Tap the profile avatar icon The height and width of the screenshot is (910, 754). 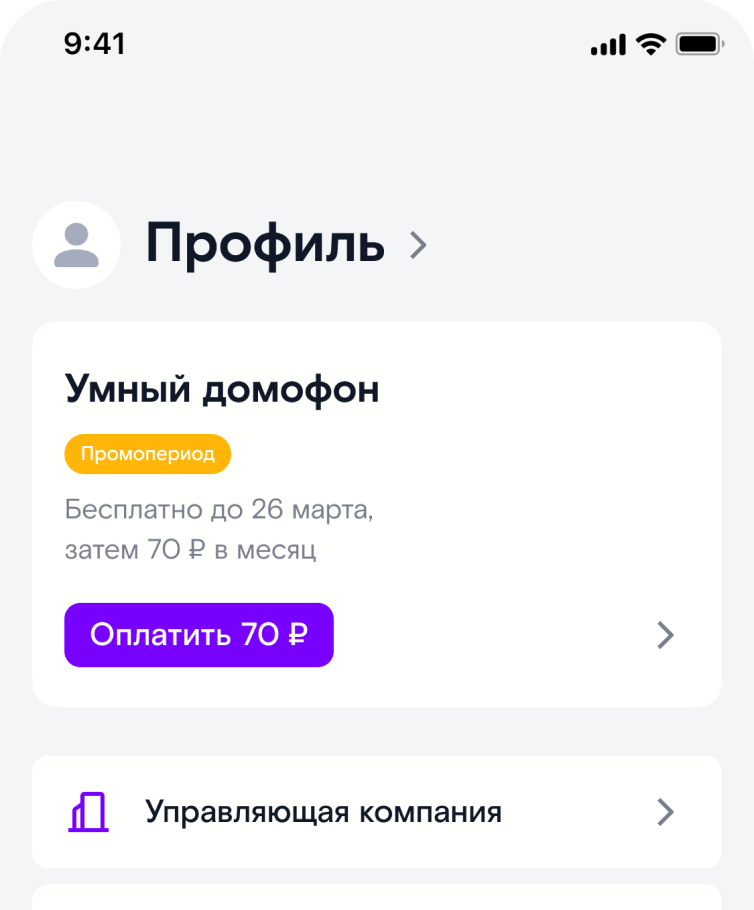tap(76, 245)
